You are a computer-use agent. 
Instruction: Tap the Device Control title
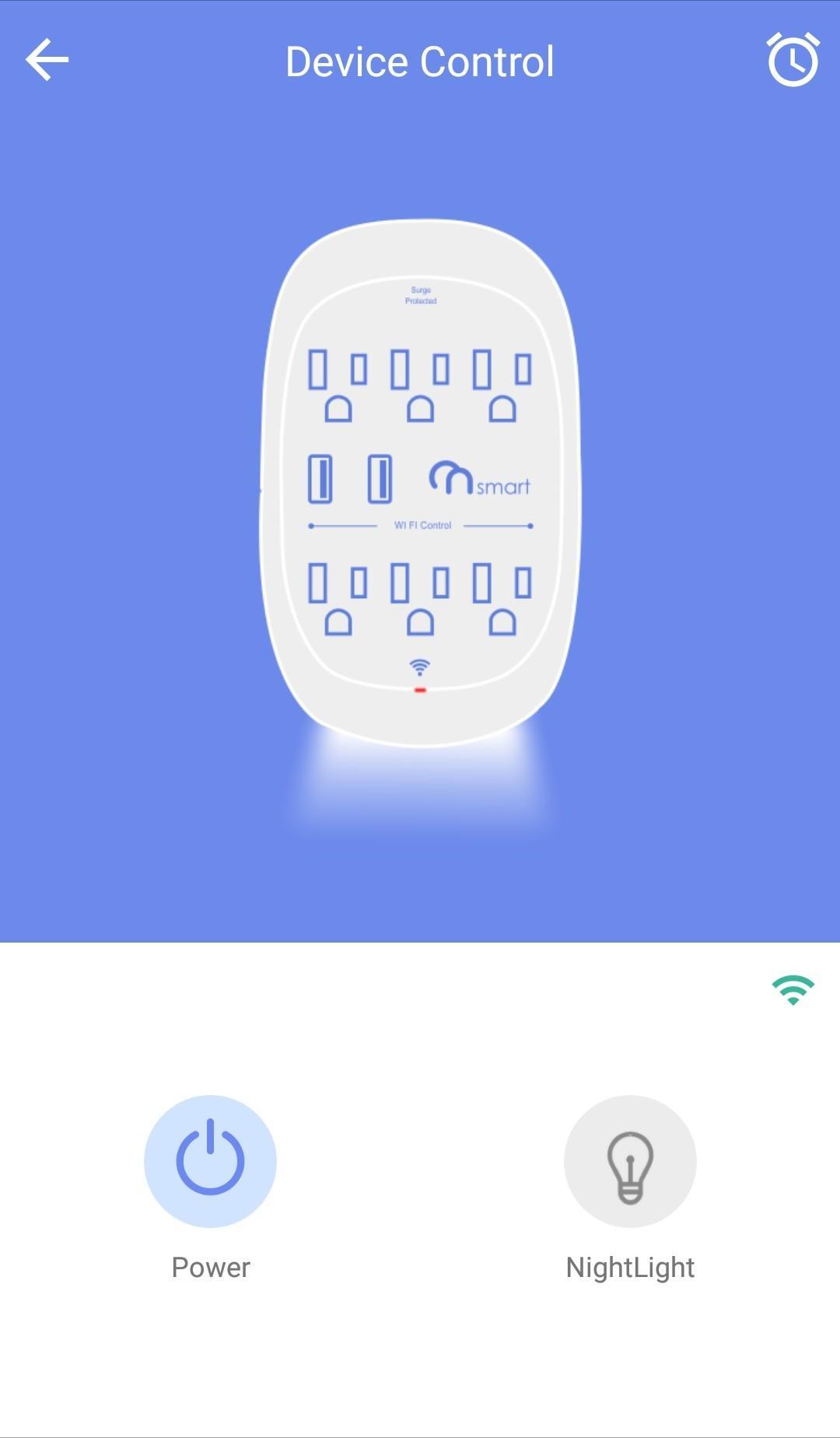[x=420, y=61]
